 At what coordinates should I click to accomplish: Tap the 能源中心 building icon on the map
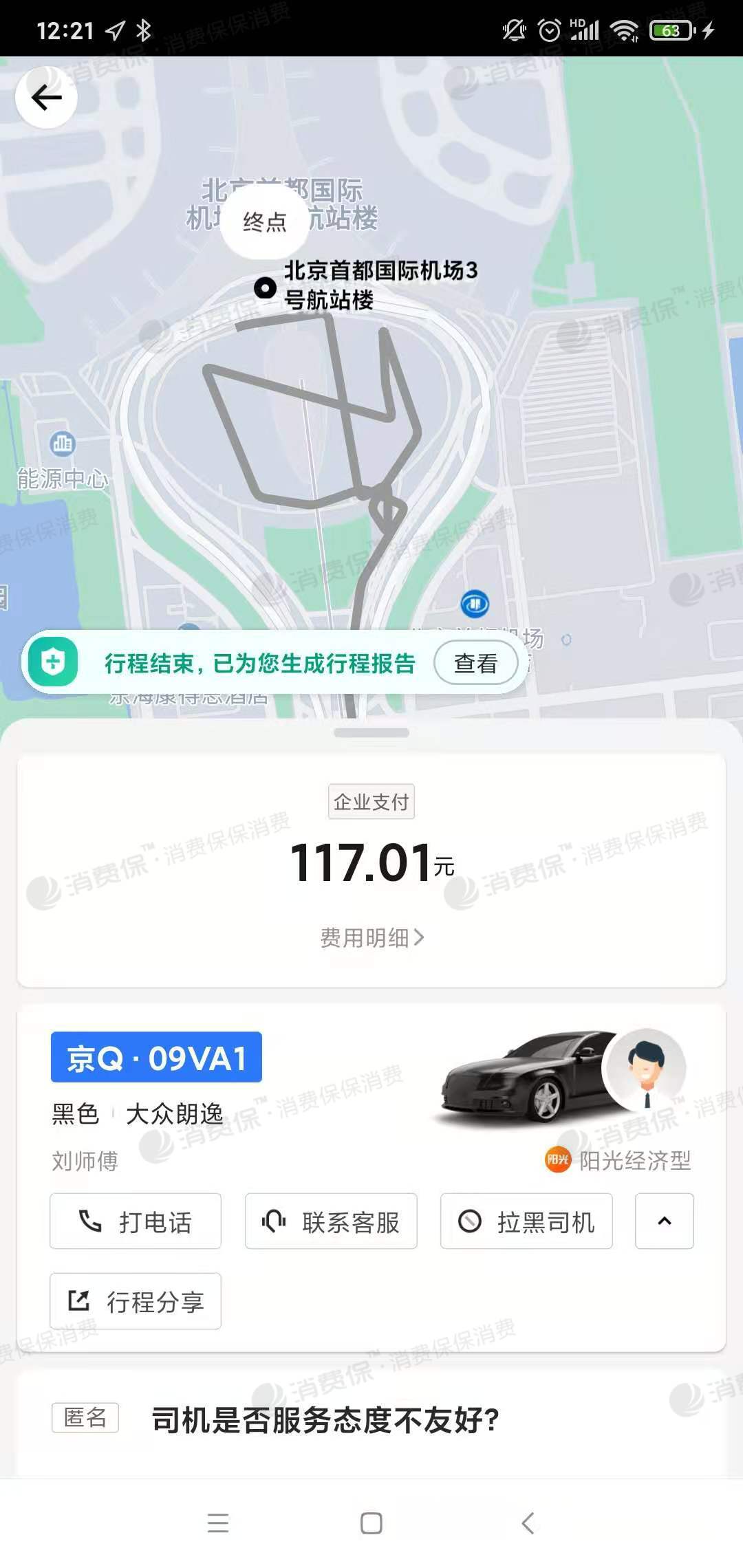pos(63,444)
